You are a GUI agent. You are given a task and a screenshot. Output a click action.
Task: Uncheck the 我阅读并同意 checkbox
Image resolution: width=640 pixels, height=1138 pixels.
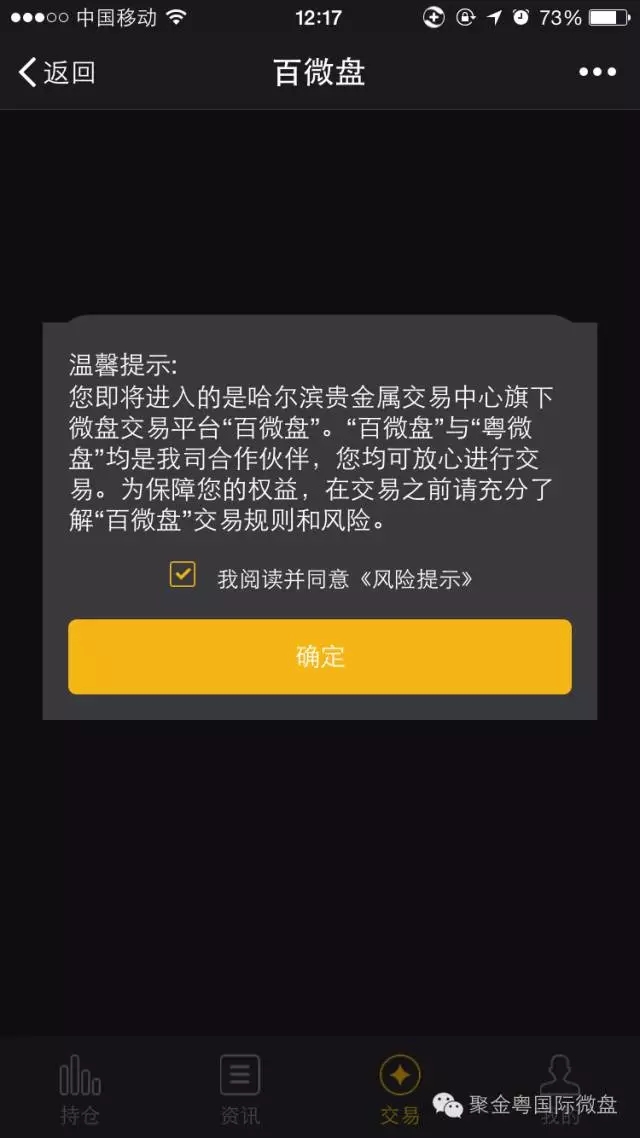(182, 574)
